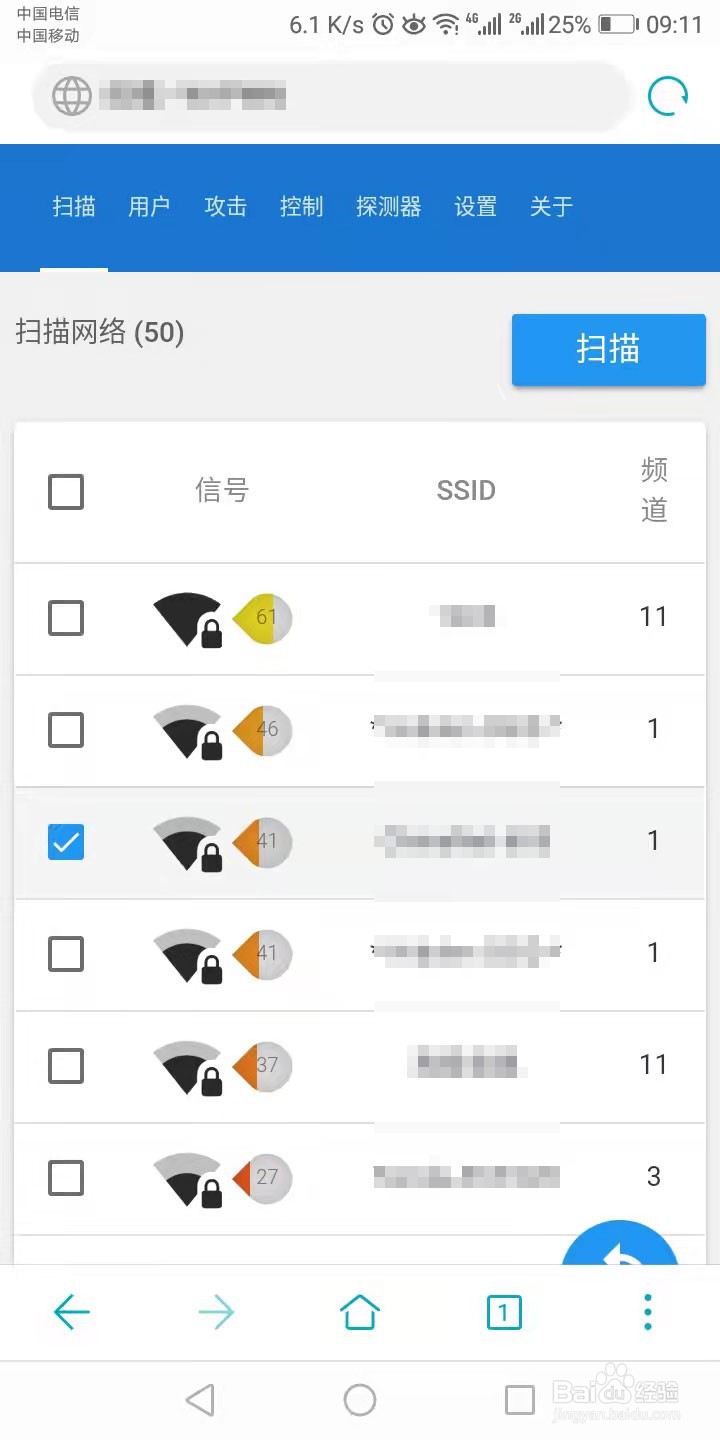Uncheck the selected network in row three
The image size is (720, 1440).
[x=65, y=843]
